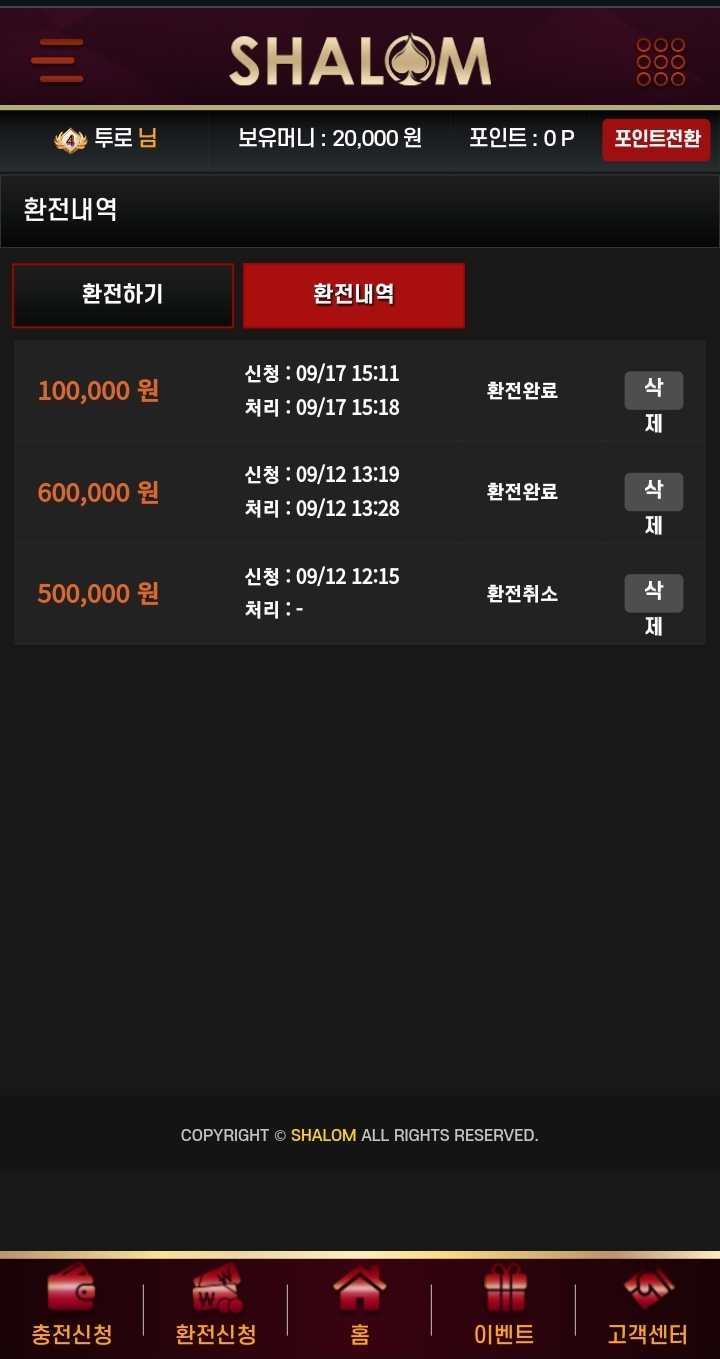Open 고객센터 customer support
Screen dimensions: 720x1359
(648, 1307)
